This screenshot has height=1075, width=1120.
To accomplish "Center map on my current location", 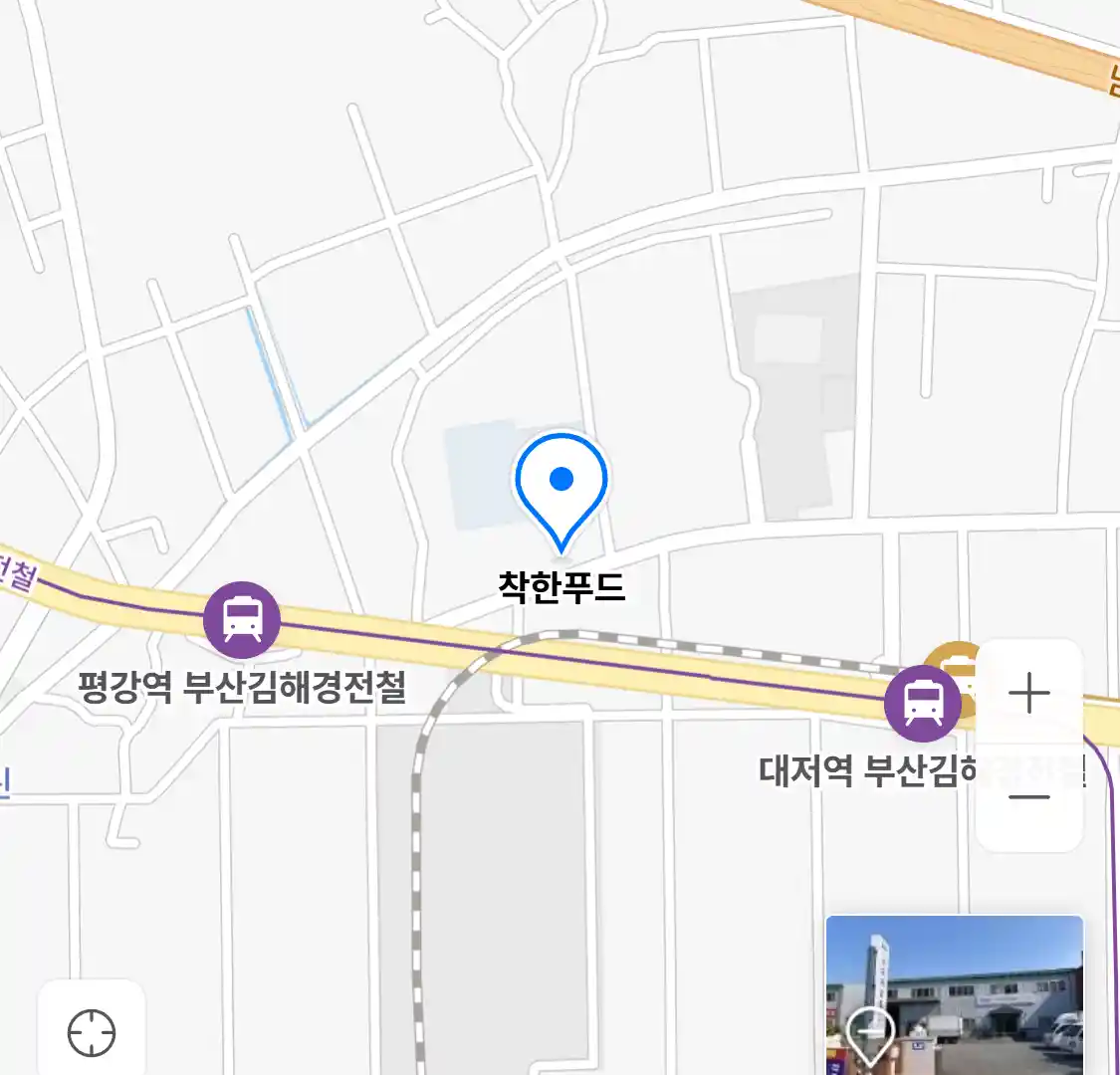I will [92, 1032].
